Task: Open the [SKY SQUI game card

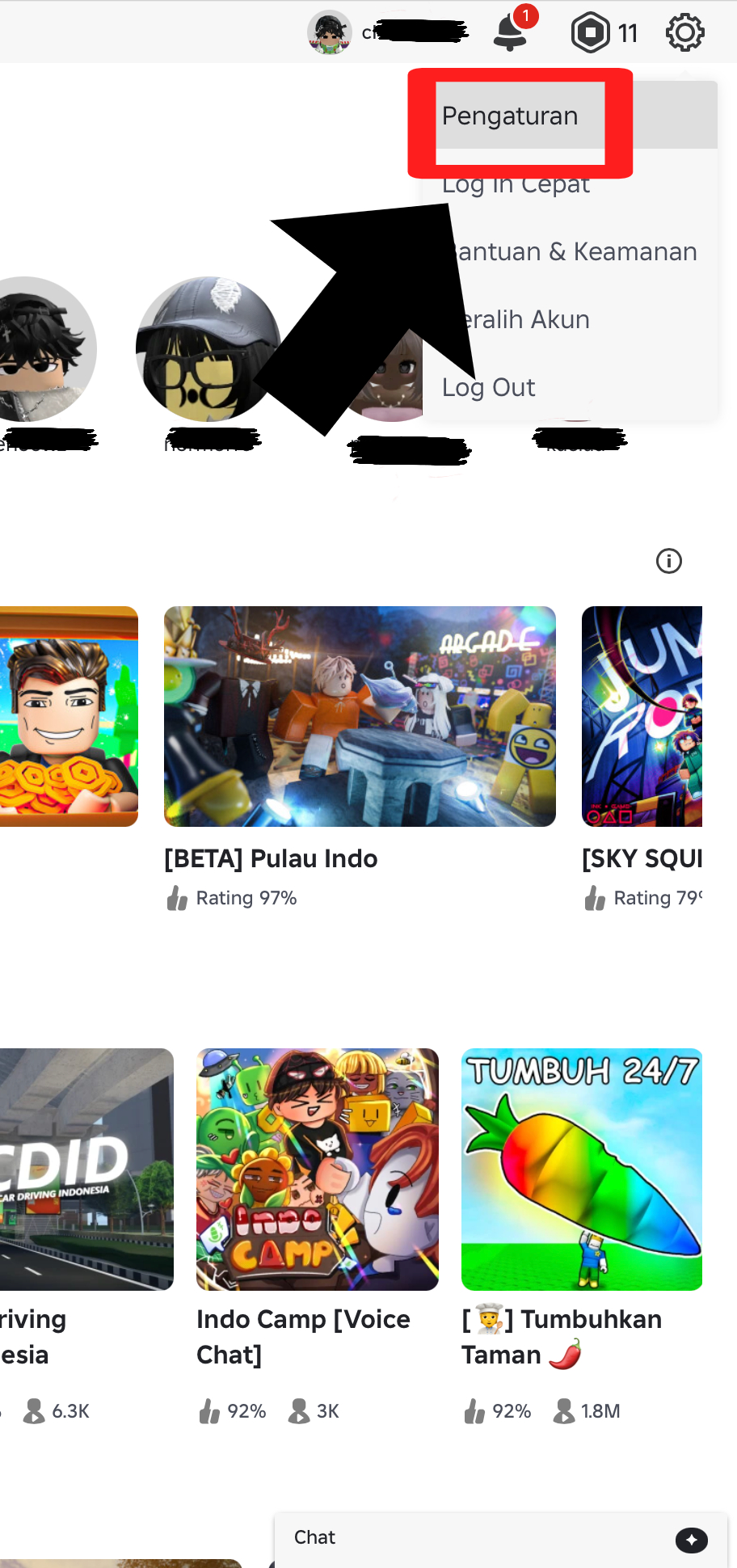Action: 642,717
